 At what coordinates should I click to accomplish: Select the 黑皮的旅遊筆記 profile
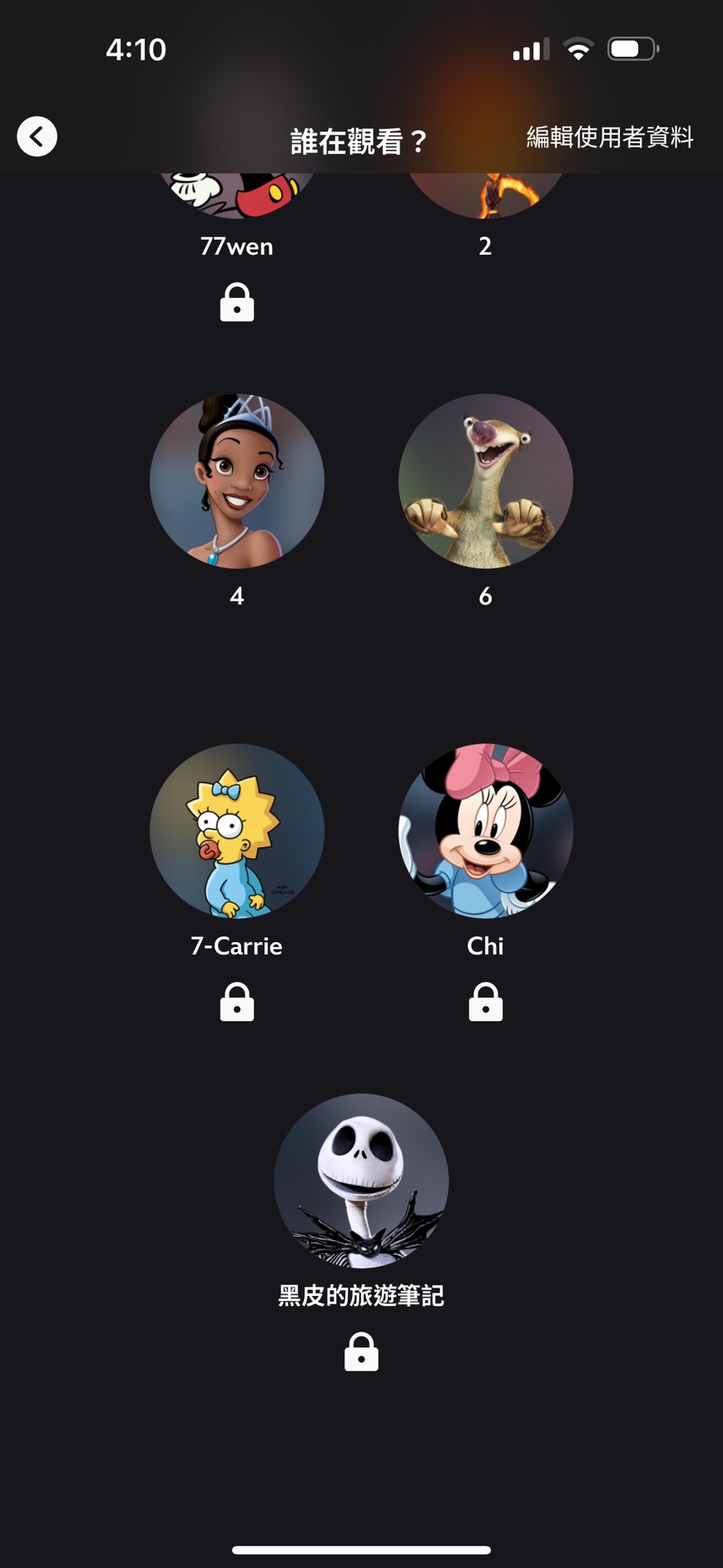click(x=361, y=1181)
